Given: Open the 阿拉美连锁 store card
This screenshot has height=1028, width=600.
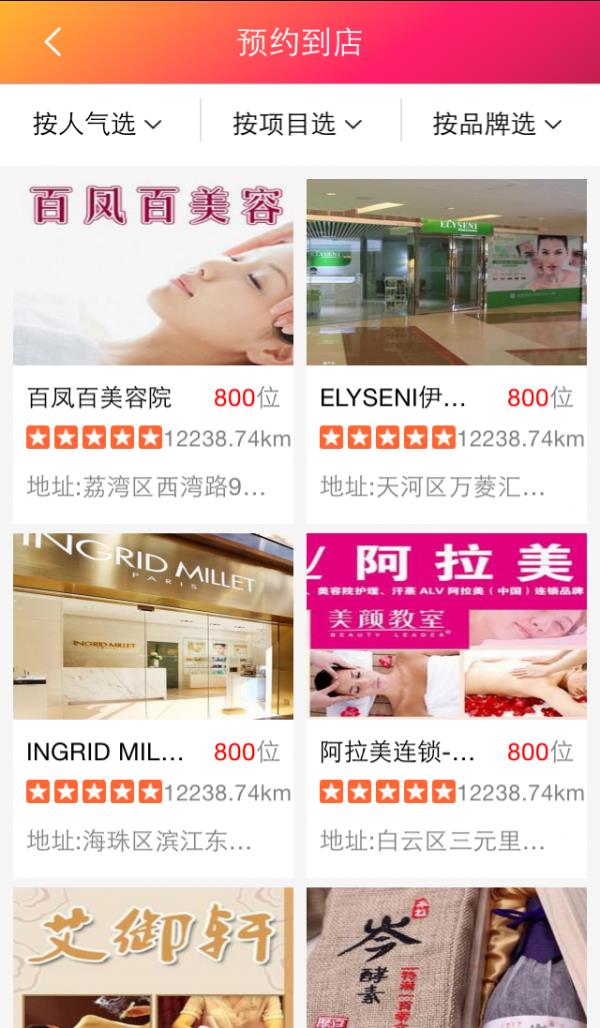Looking at the screenshot, I should [446, 705].
